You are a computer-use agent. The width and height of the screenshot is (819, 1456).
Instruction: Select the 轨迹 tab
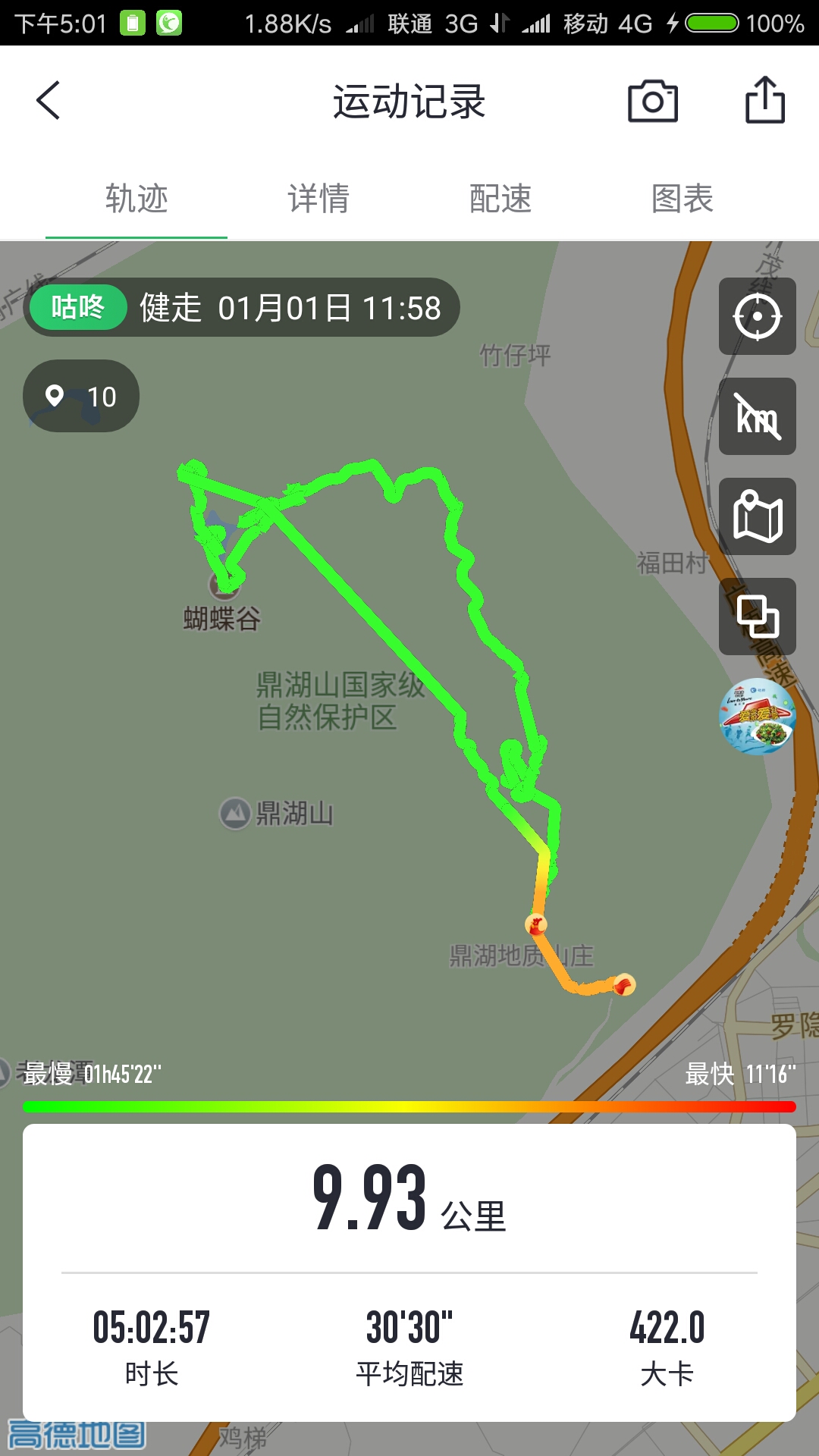pyautogui.click(x=137, y=199)
